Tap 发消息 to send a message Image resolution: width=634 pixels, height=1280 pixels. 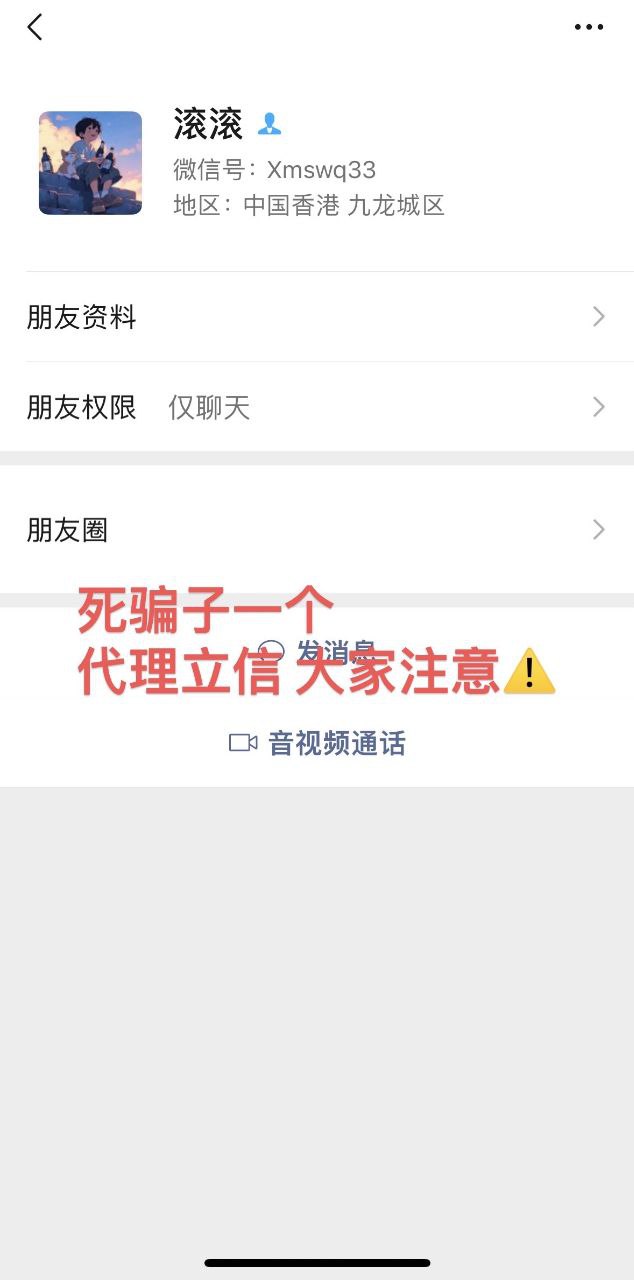[x=317, y=653]
